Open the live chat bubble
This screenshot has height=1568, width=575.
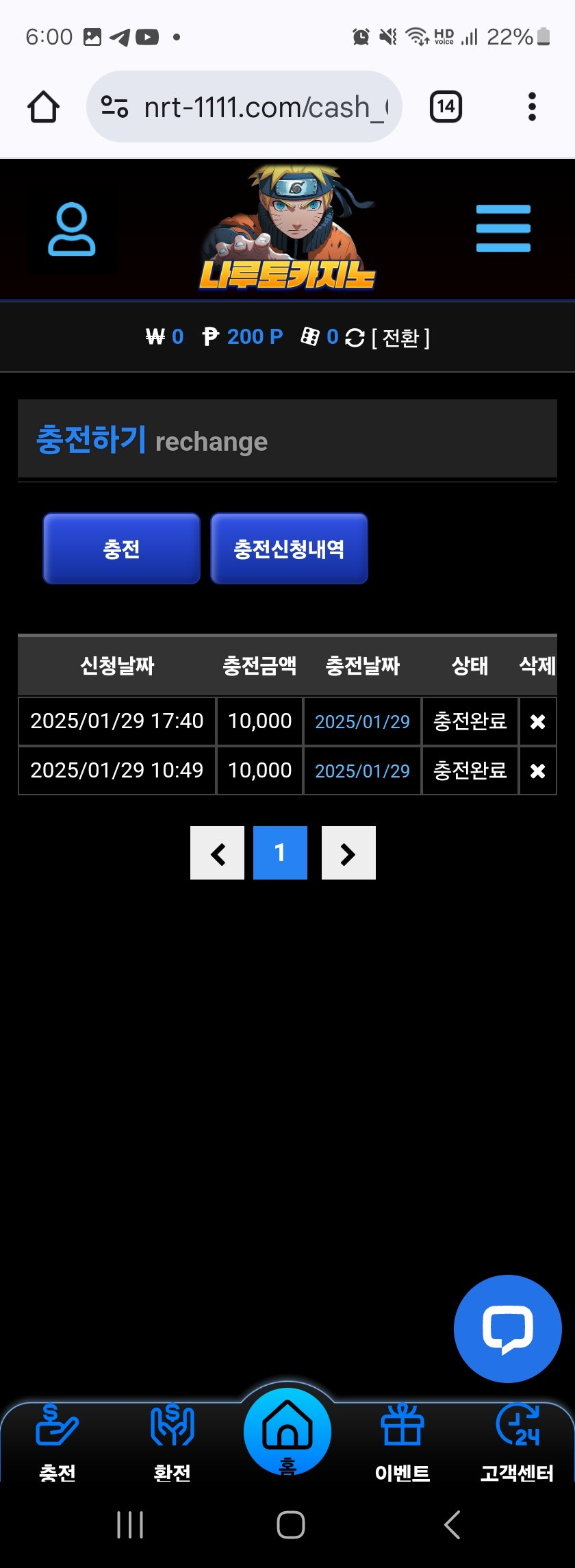coord(507,1328)
